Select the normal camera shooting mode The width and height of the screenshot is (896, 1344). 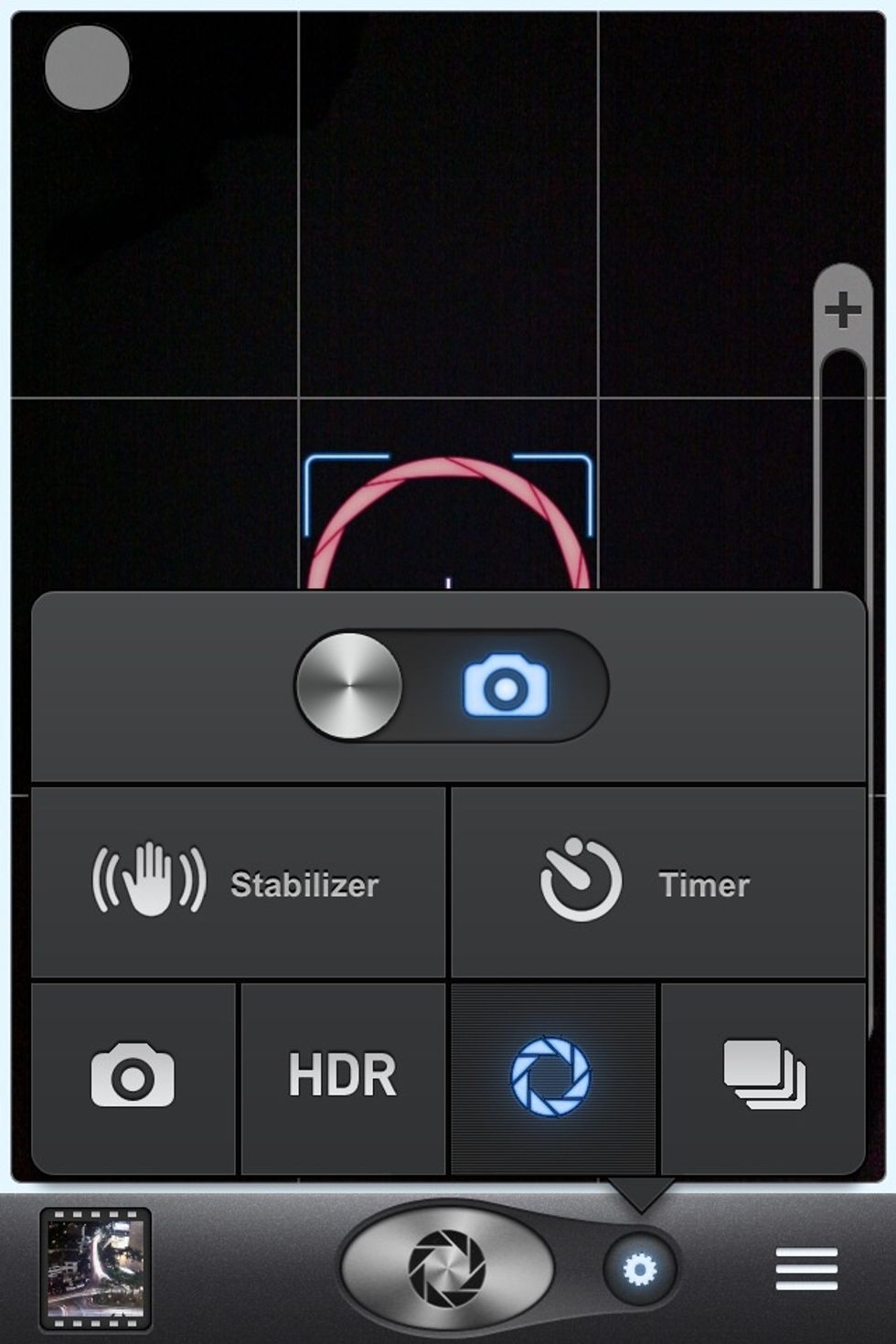point(133,1078)
